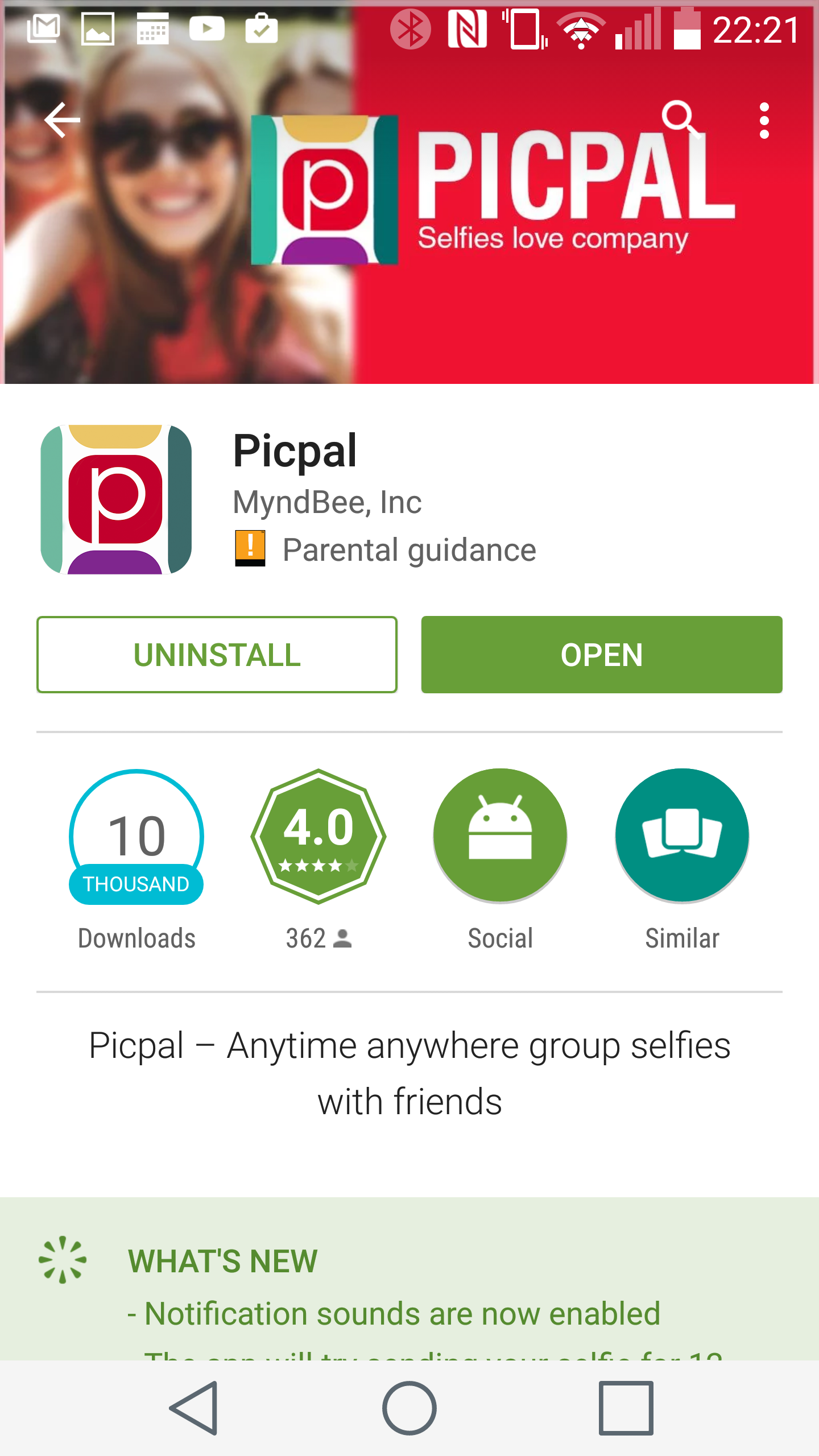Expand the What's New section
The height and width of the screenshot is (1456, 819).
[409, 1280]
